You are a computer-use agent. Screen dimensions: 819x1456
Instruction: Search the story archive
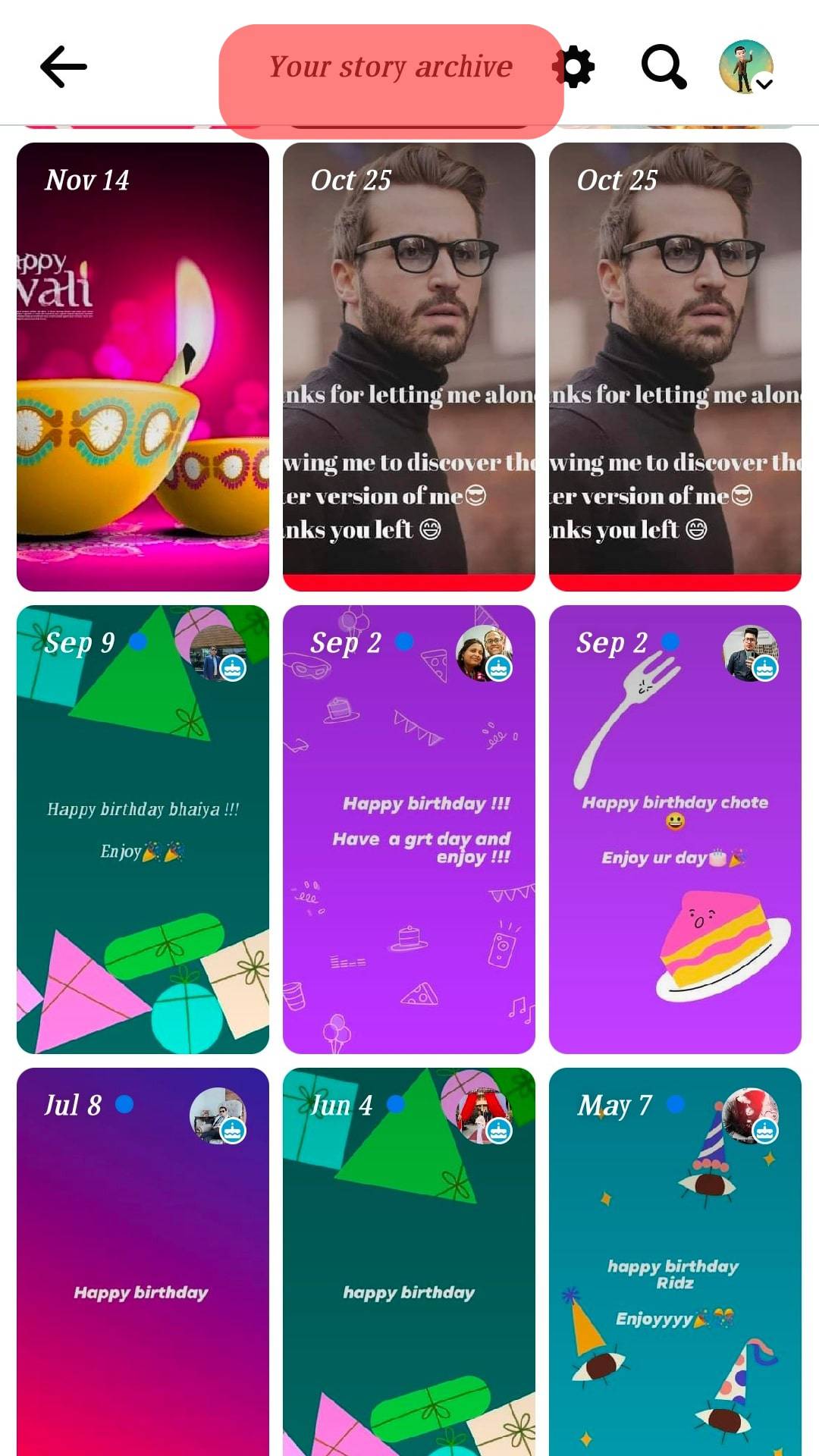click(x=664, y=67)
